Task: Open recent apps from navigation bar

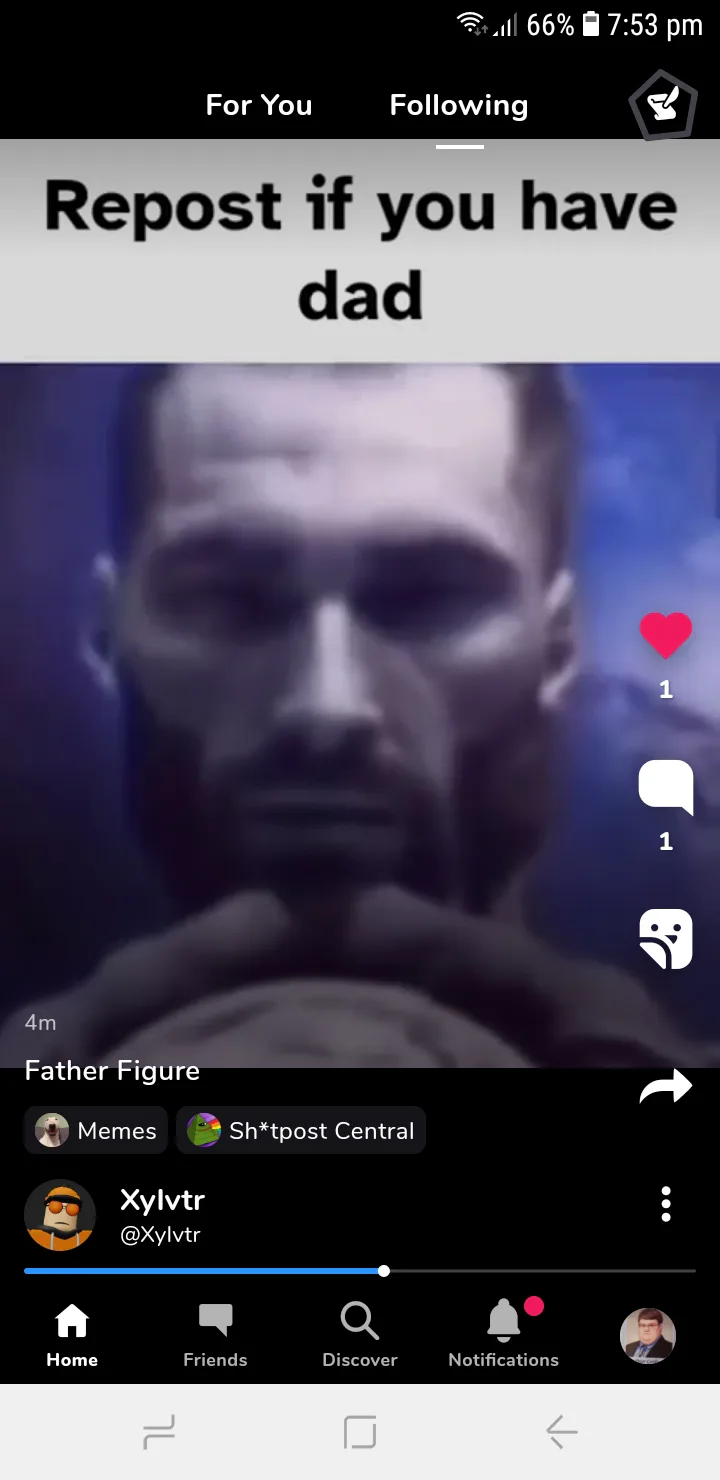Action: pos(159,1433)
